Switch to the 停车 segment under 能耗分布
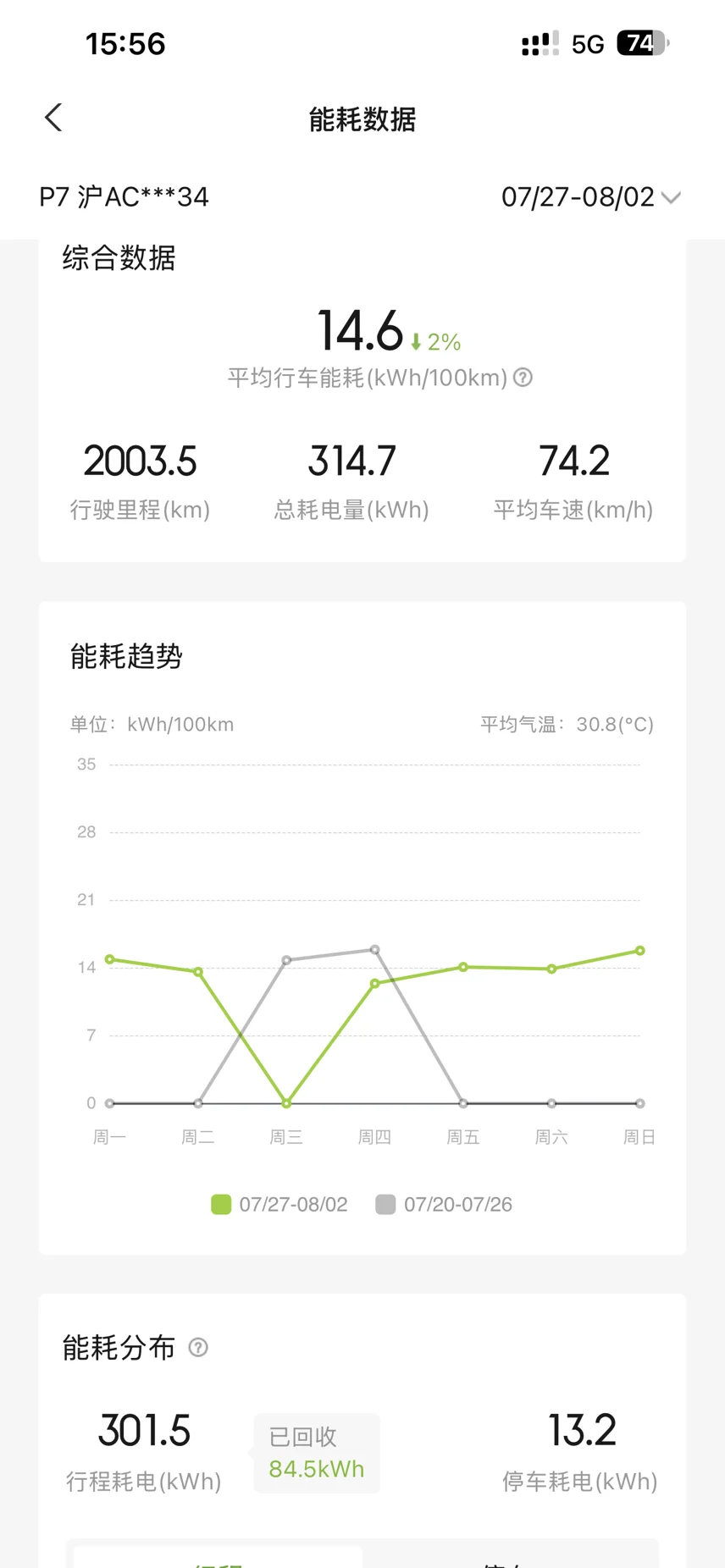The image size is (725, 1568). pos(508,1558)
